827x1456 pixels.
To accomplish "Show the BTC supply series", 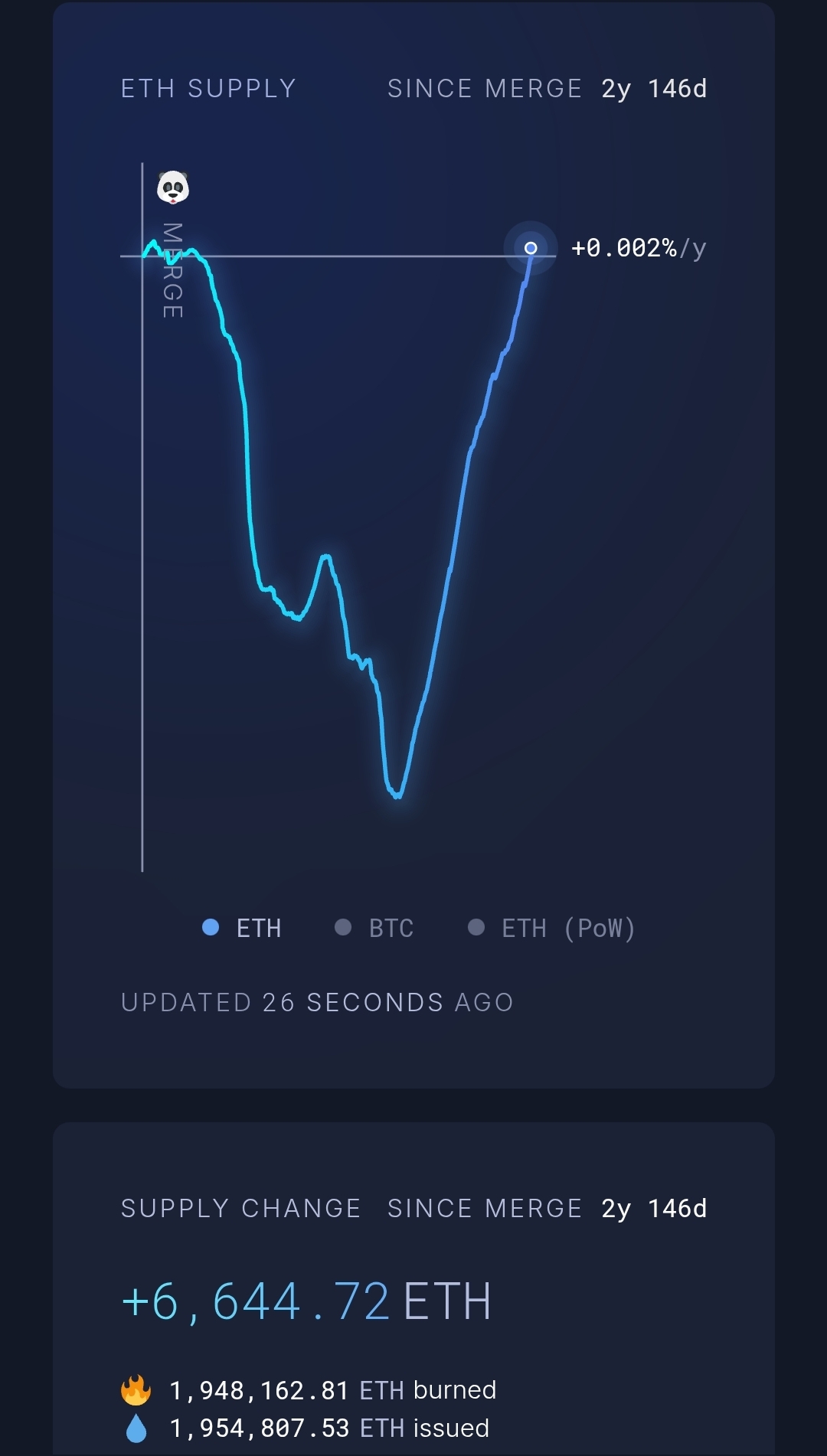I will (375, 928).
